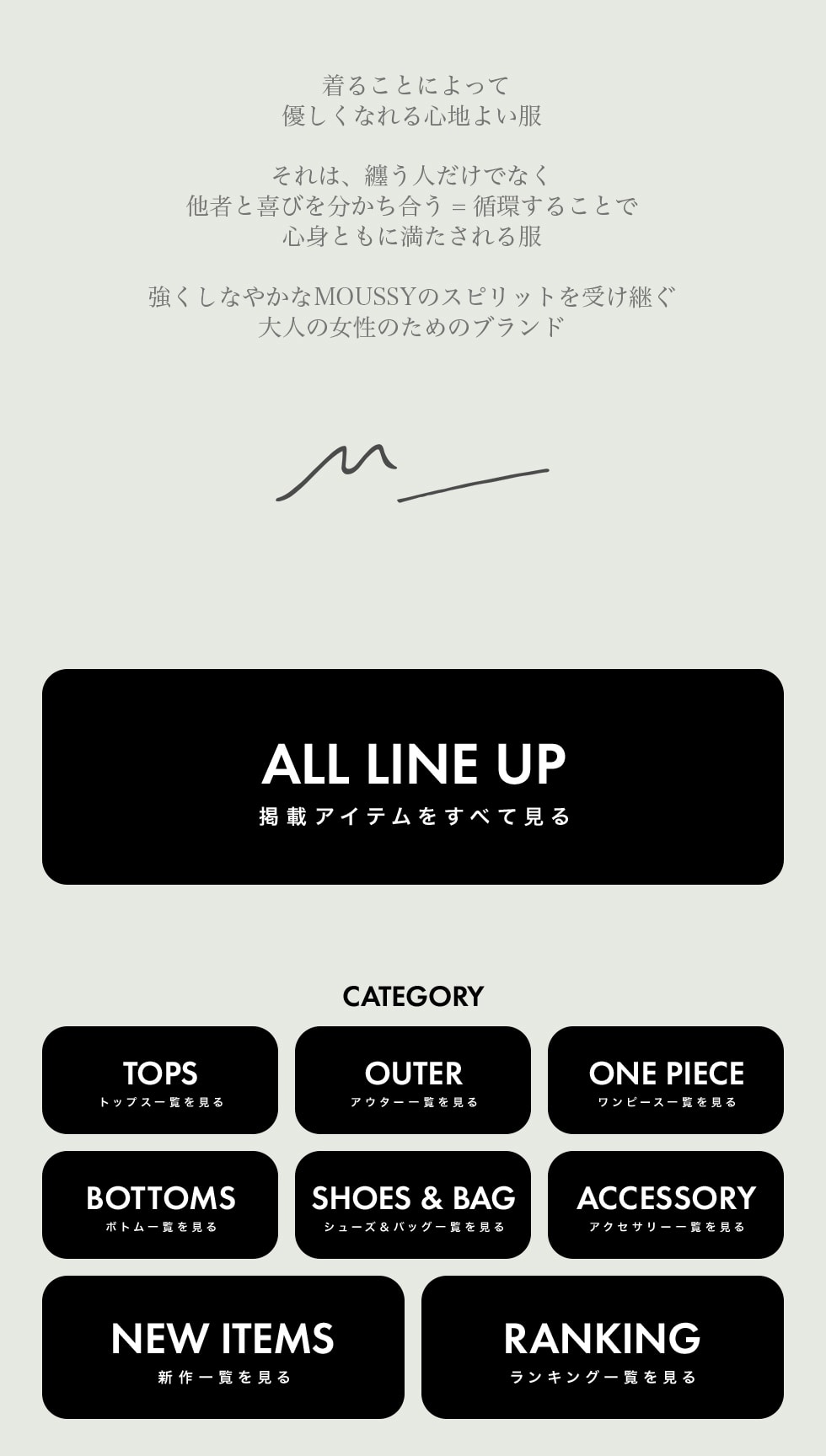Browse the TOPS category
Screen dimensions: 826x1456
pyautogui.click(x=160, y=1080)
